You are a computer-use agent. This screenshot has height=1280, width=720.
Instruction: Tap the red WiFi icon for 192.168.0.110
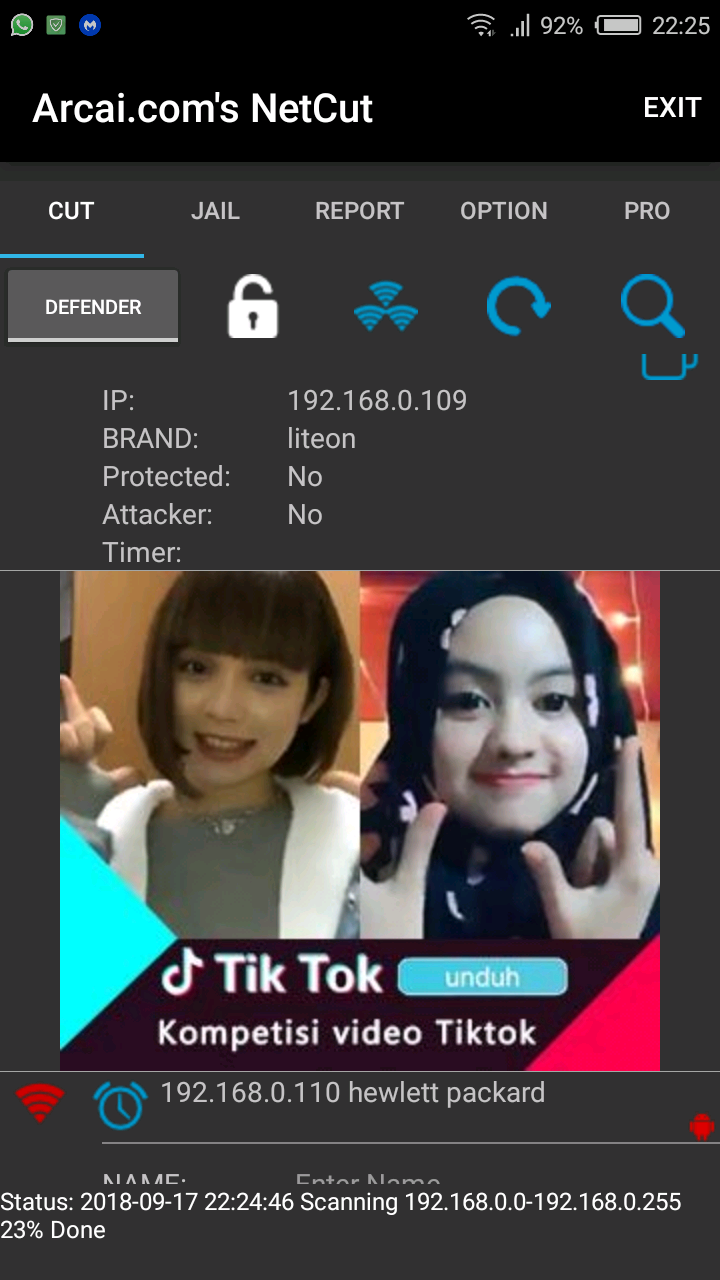tap(40, 1103)
